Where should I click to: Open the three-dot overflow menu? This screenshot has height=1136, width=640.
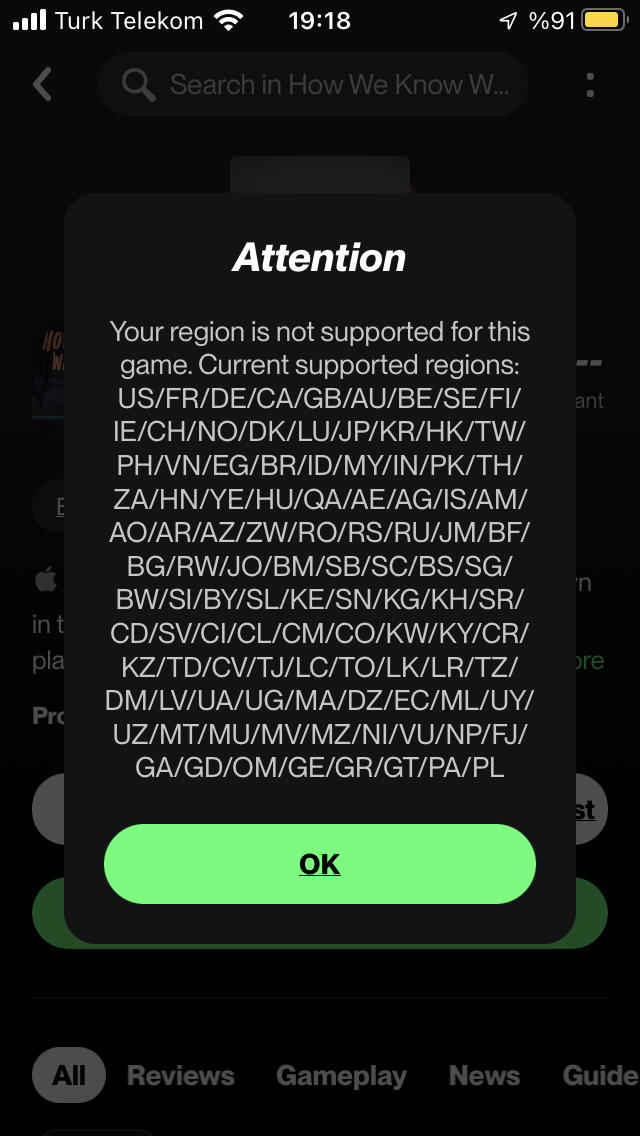(x=590, y=85)
